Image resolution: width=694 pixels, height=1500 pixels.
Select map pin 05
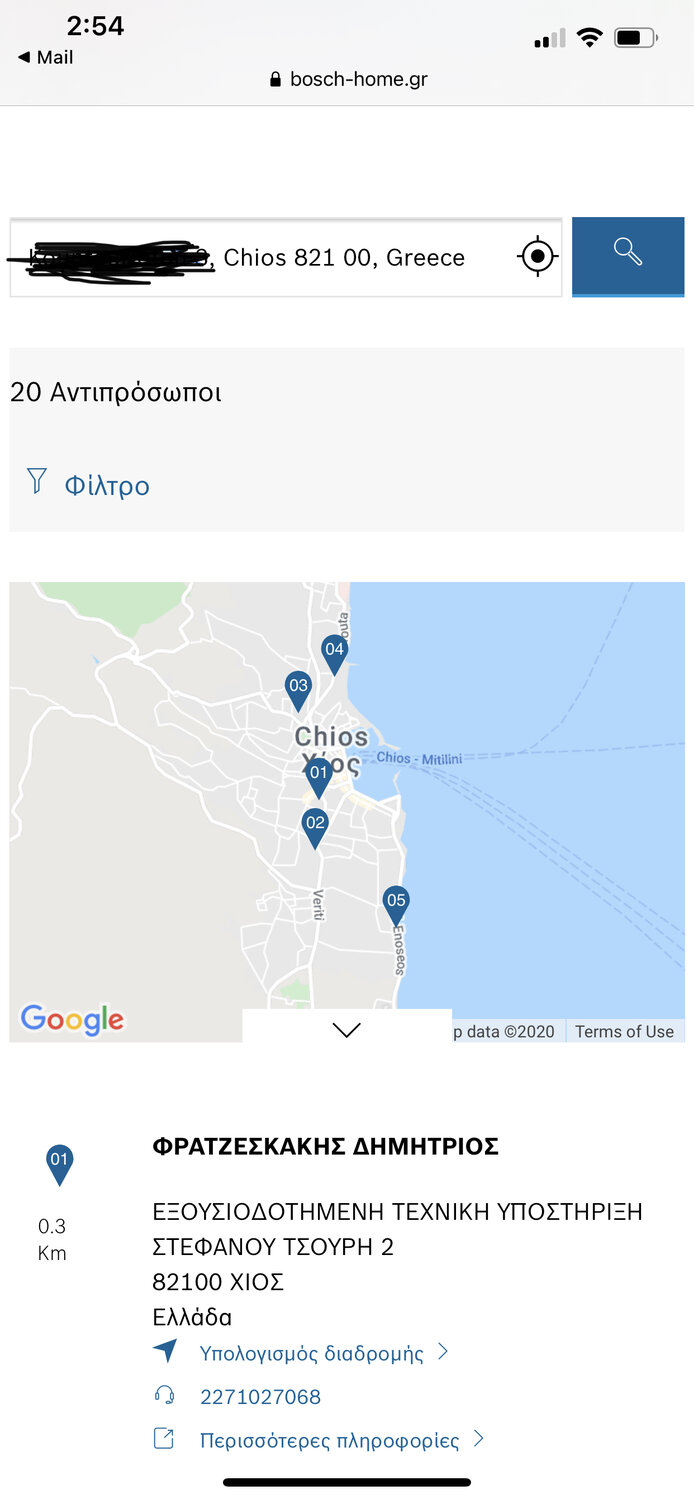[x=396, y=903]
